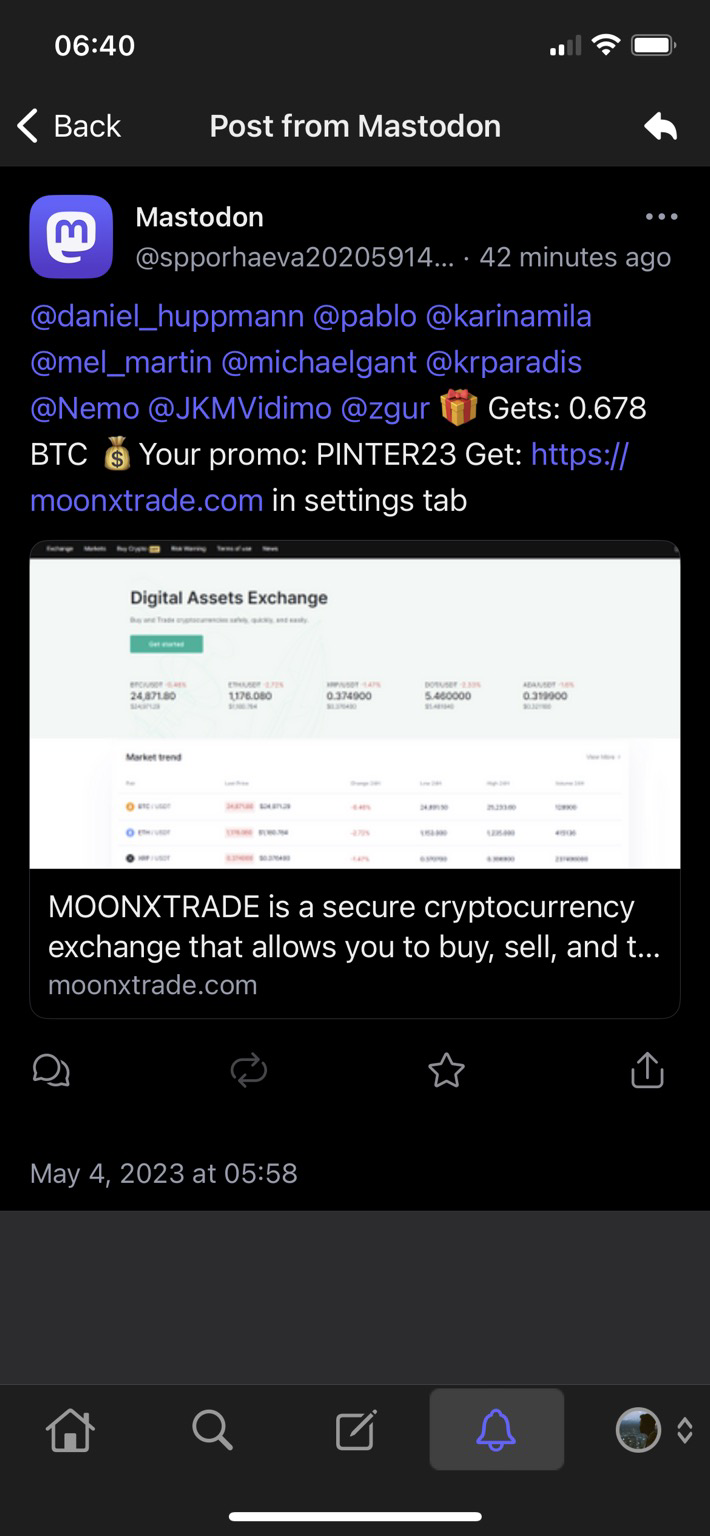Open the @pablo mention
The height and width of the screenshot is (1536, 710).
365,316
